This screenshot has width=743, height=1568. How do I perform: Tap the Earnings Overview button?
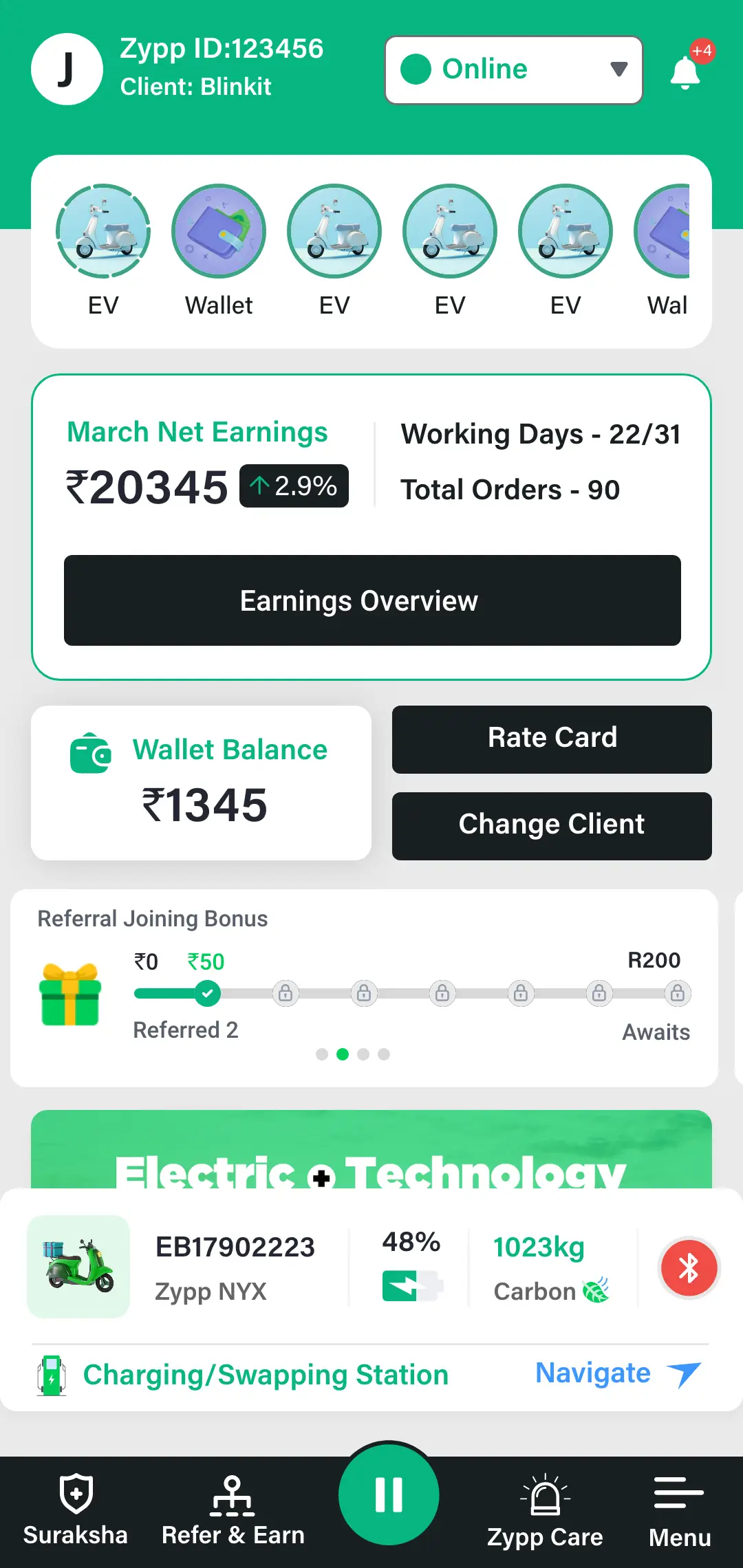pyautogui.click(x=372, y=600)
